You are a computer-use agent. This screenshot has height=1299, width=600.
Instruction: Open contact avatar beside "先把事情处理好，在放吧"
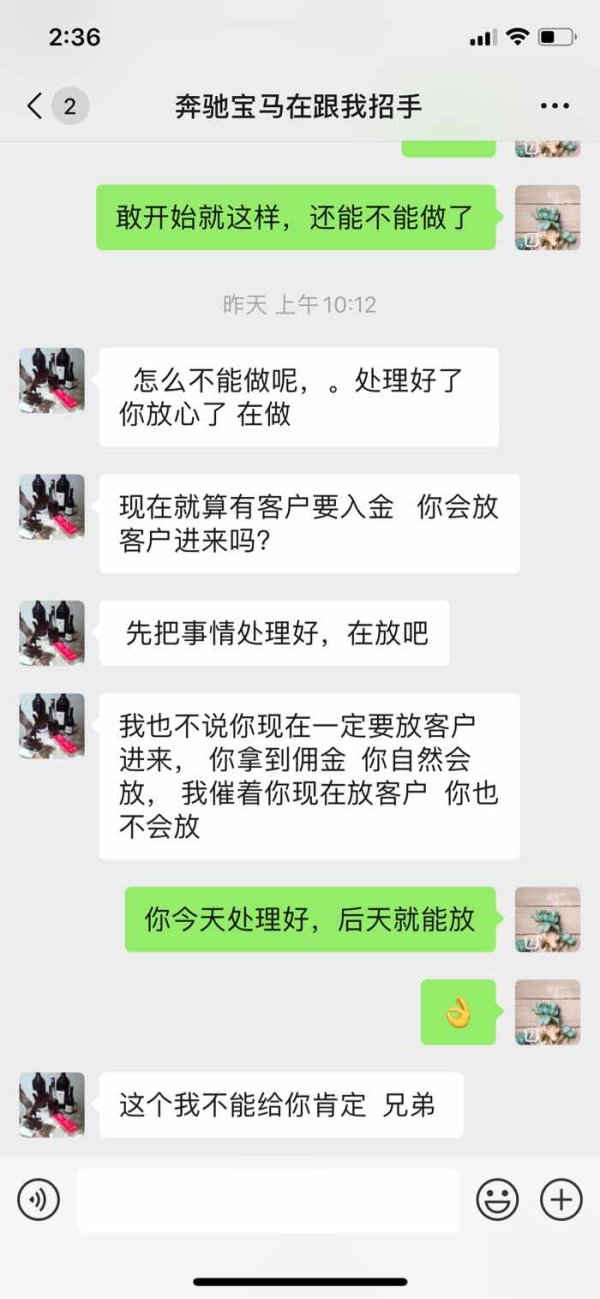52,633
